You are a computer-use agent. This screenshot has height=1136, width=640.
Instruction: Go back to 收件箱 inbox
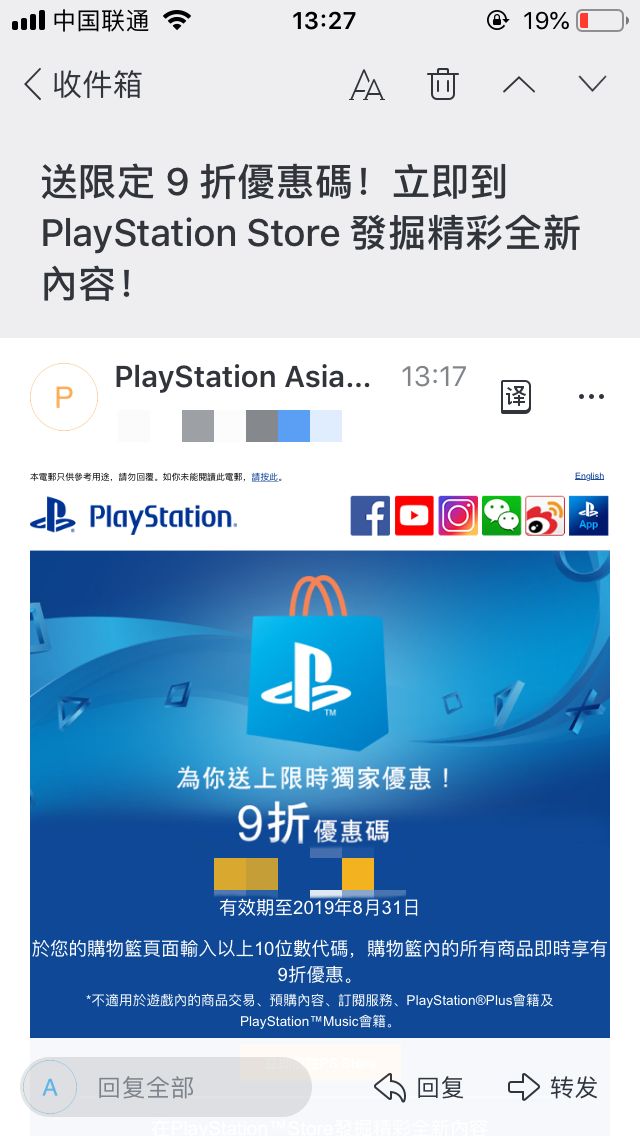[82, 85]
